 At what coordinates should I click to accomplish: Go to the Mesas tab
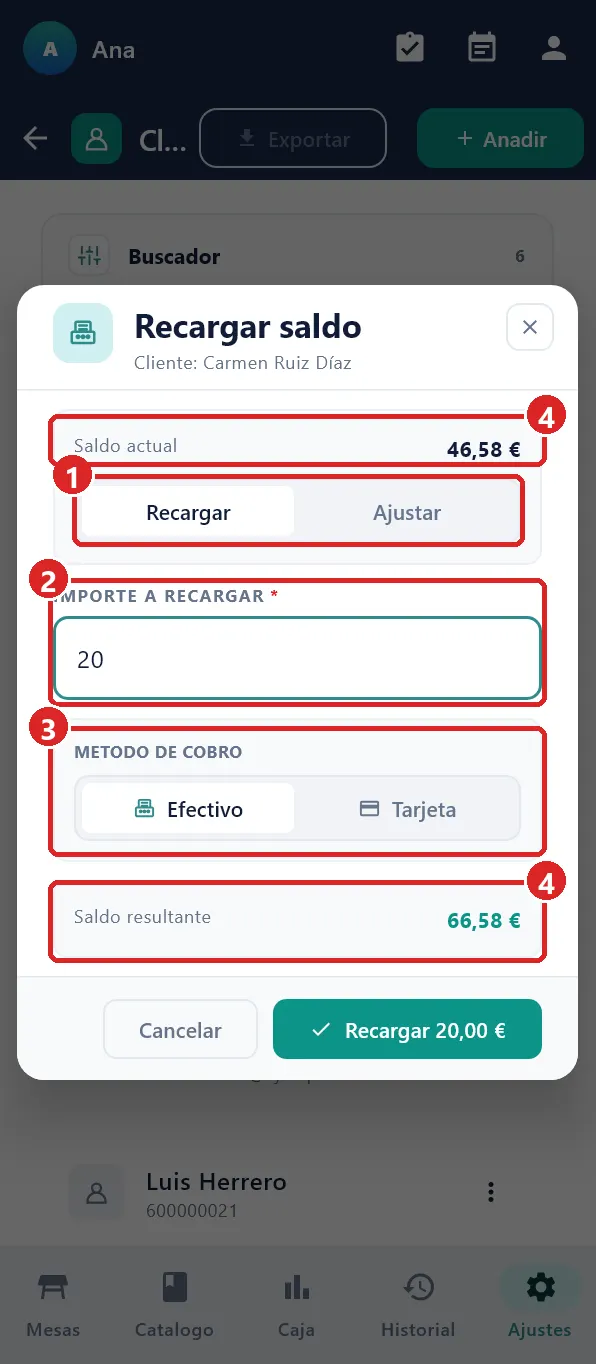pyautogui.click(x=54, y=1304)
